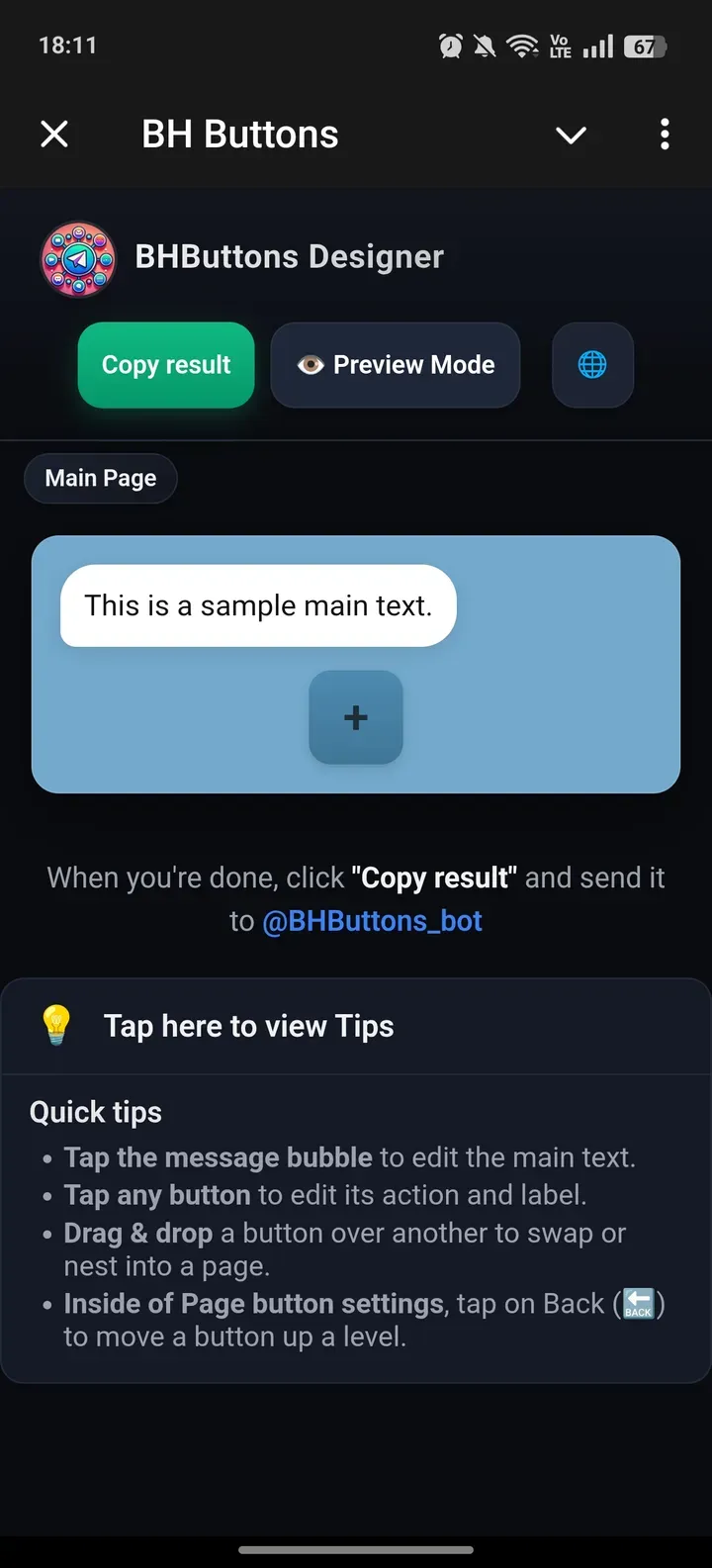The image size is (712, 1568).
Task: Close the BH Buttons mini app
Action: pyautogui.click(x=54, y=134)
